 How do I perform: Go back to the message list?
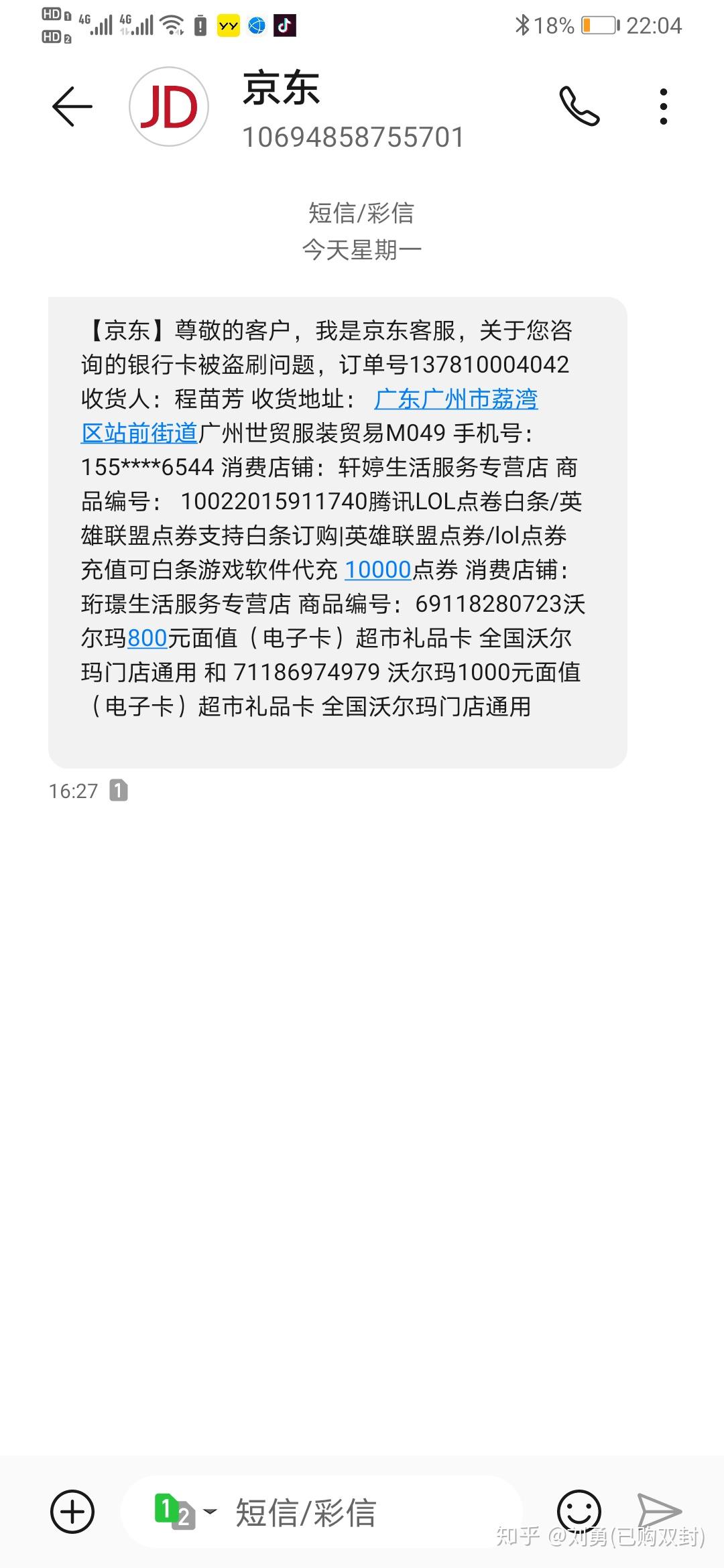pos(72,107)
